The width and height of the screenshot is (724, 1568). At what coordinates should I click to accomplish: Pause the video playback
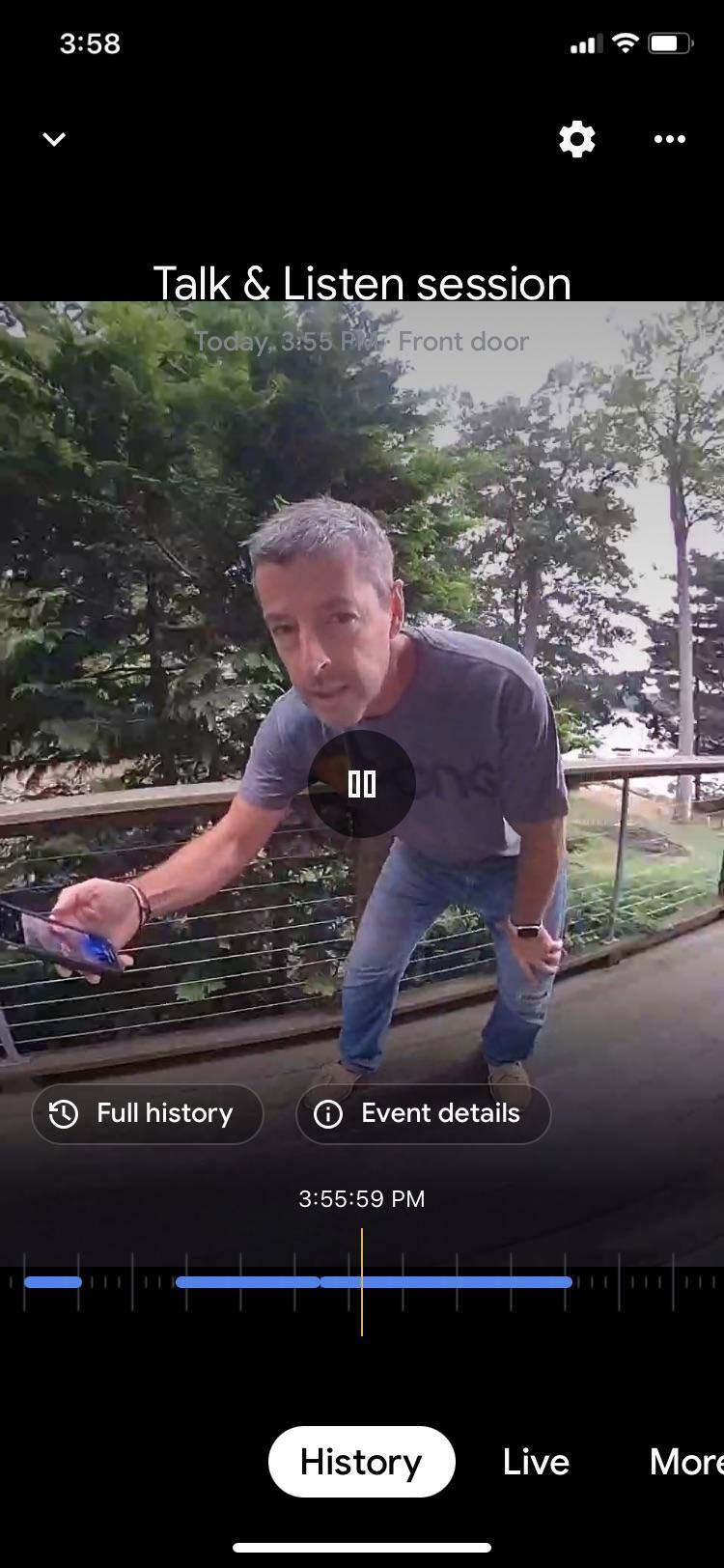(362, 784)
